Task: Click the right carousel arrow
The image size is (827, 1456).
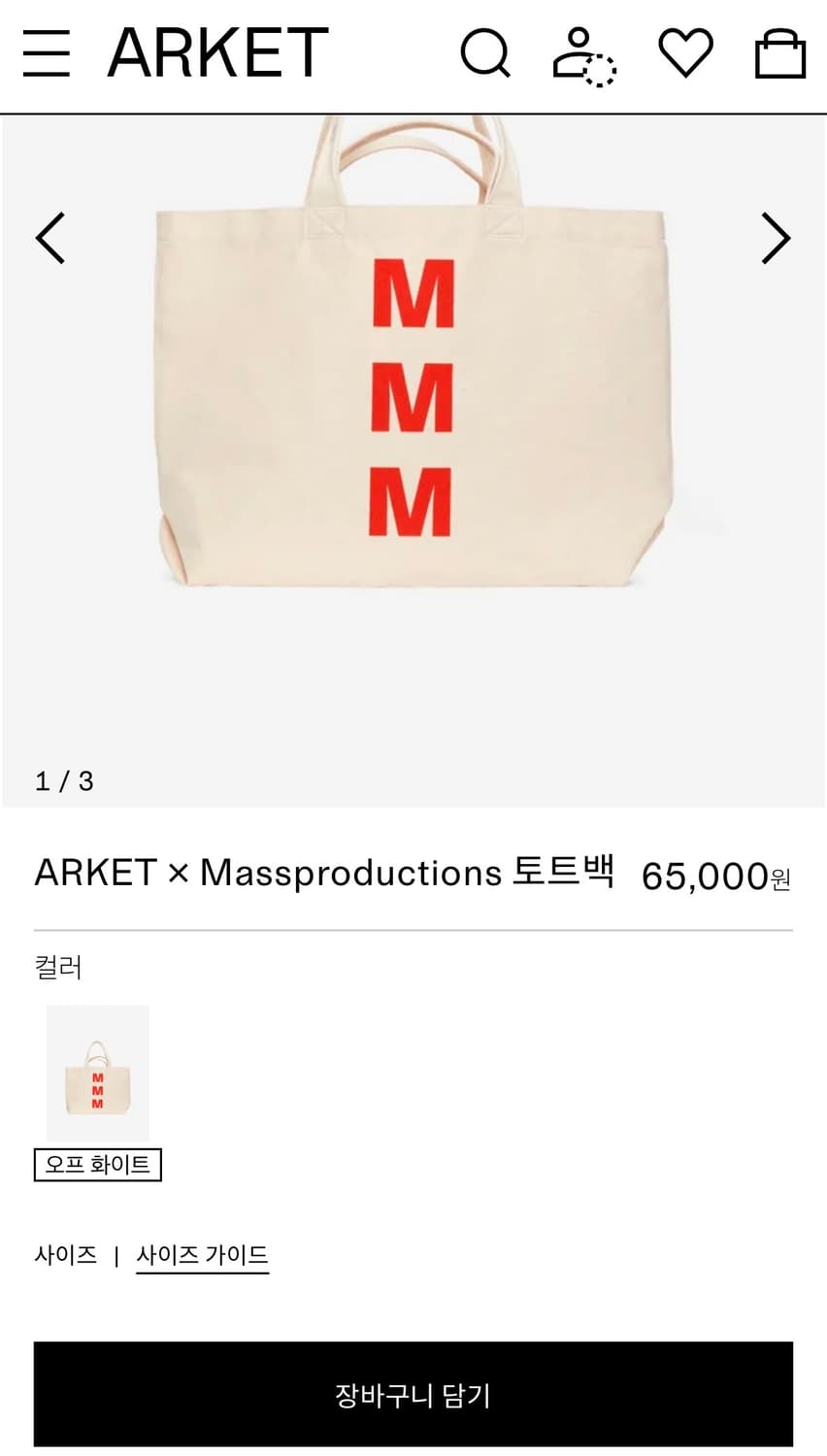Action: click(775, 237)
